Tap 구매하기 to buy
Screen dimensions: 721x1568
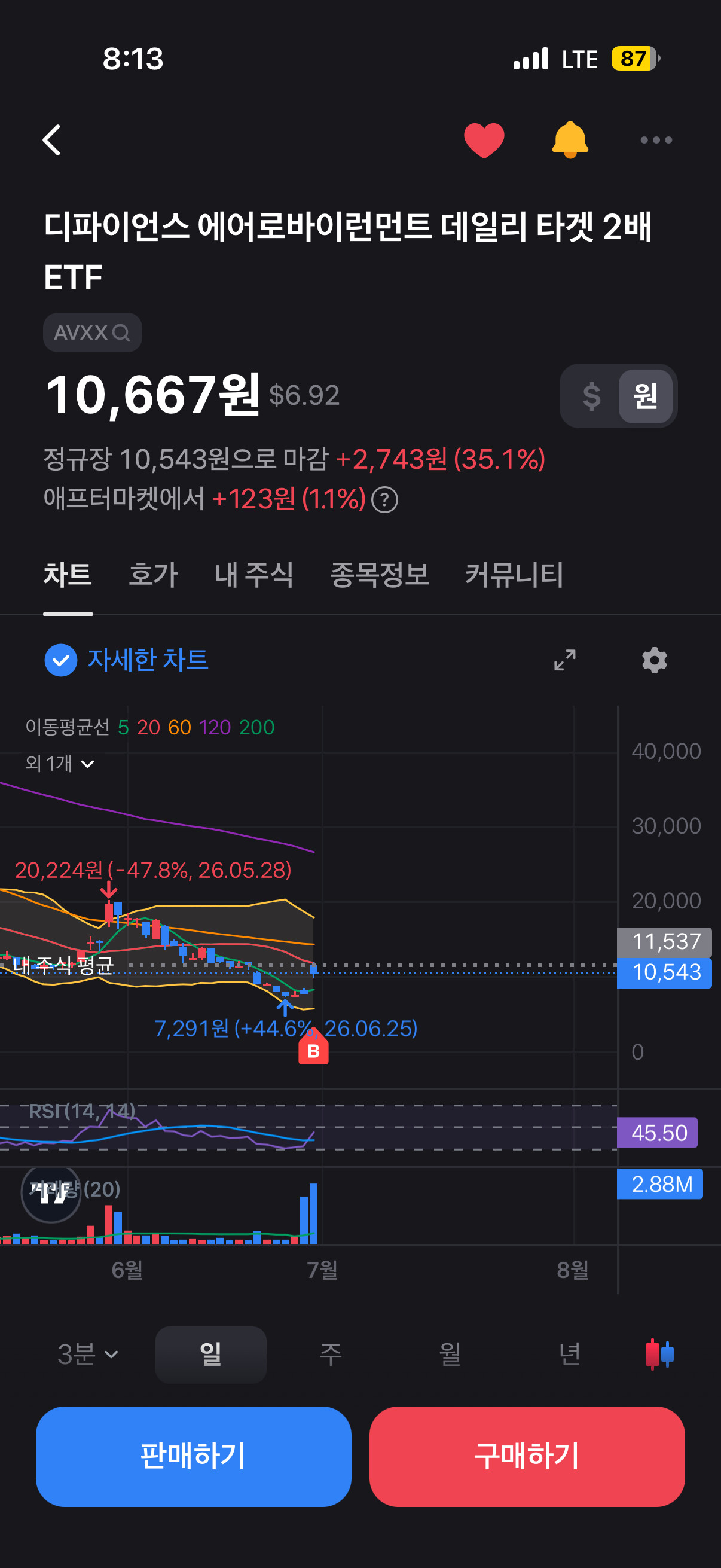527,1456
